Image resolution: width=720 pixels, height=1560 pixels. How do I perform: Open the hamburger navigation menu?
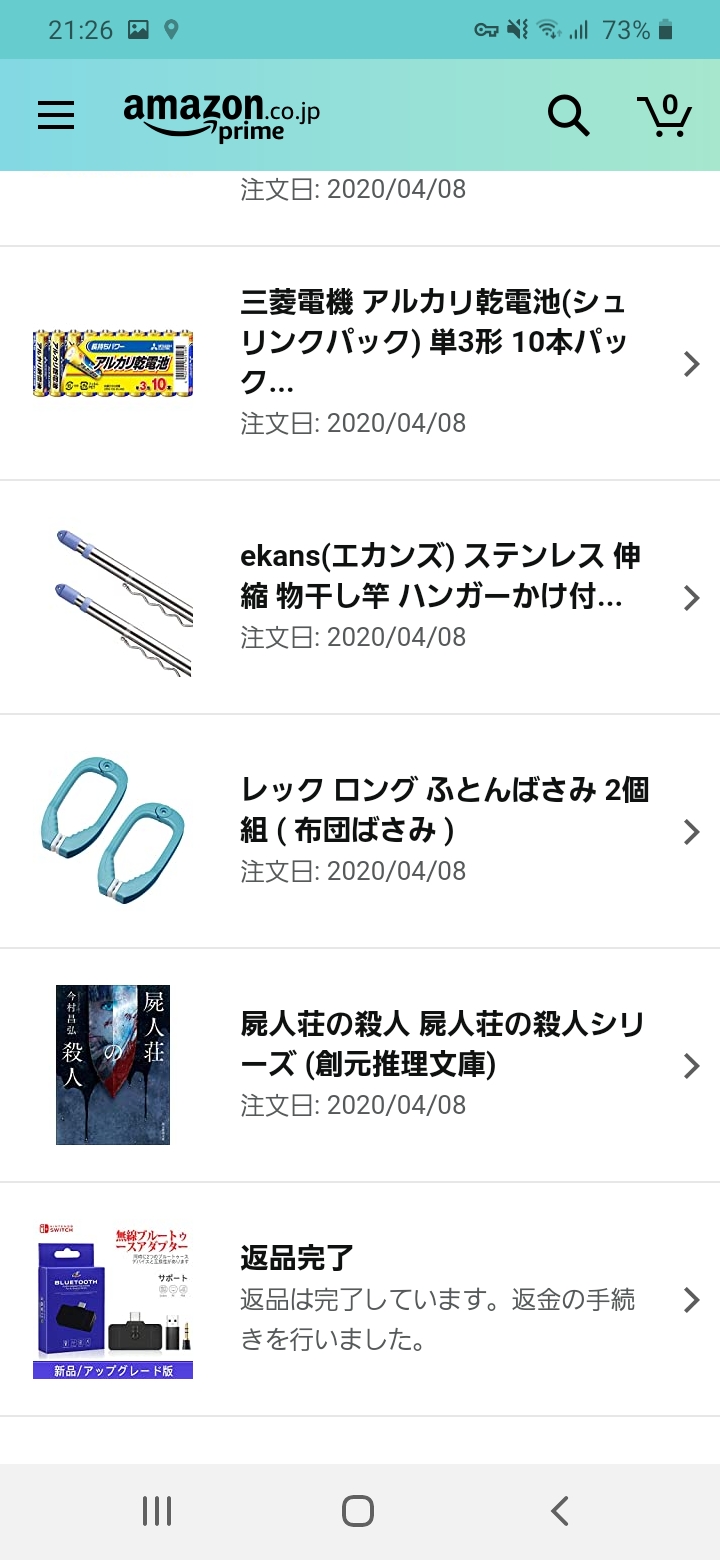(x=56, y=115)
